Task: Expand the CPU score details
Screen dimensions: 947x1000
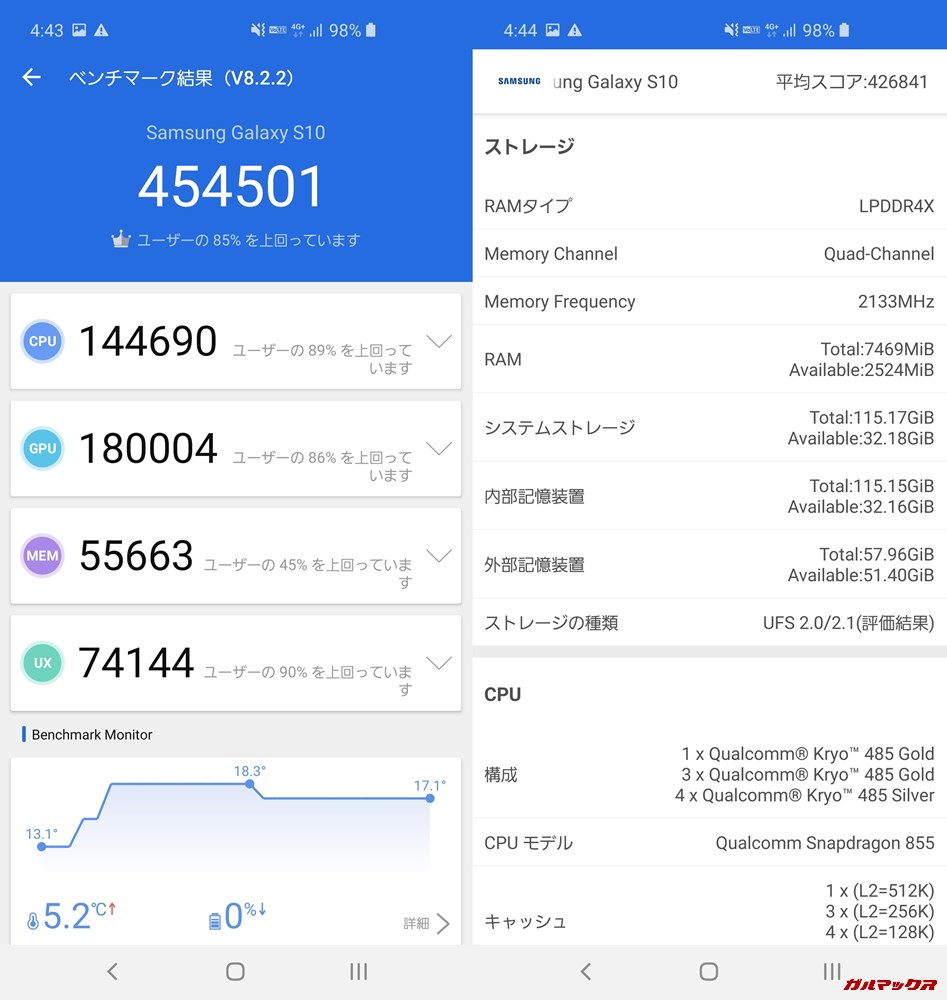Action: pos(440,341)
